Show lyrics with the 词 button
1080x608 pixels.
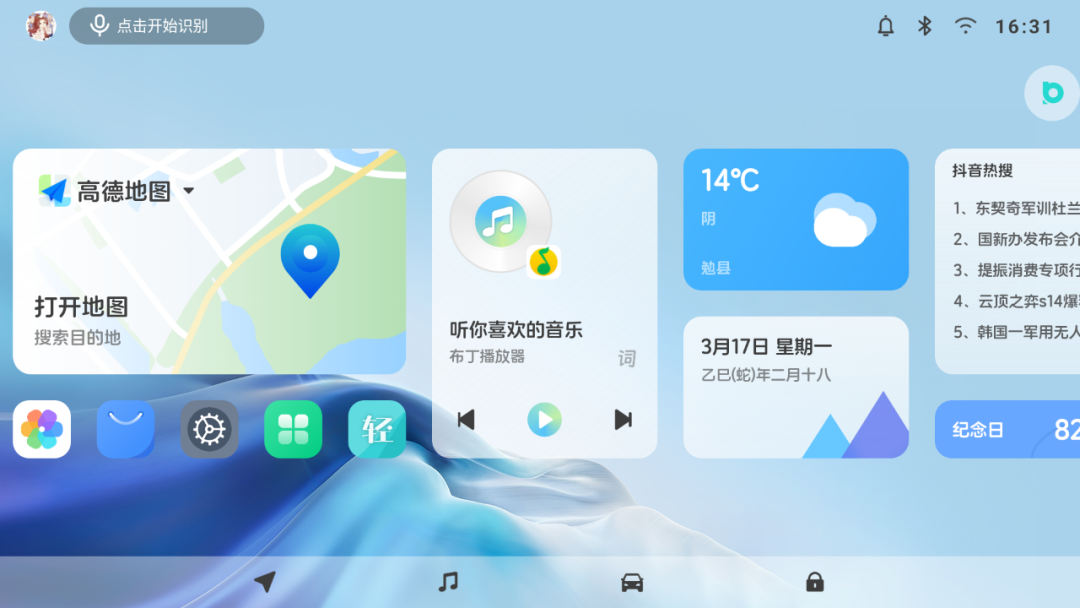(x=627, y=358)
